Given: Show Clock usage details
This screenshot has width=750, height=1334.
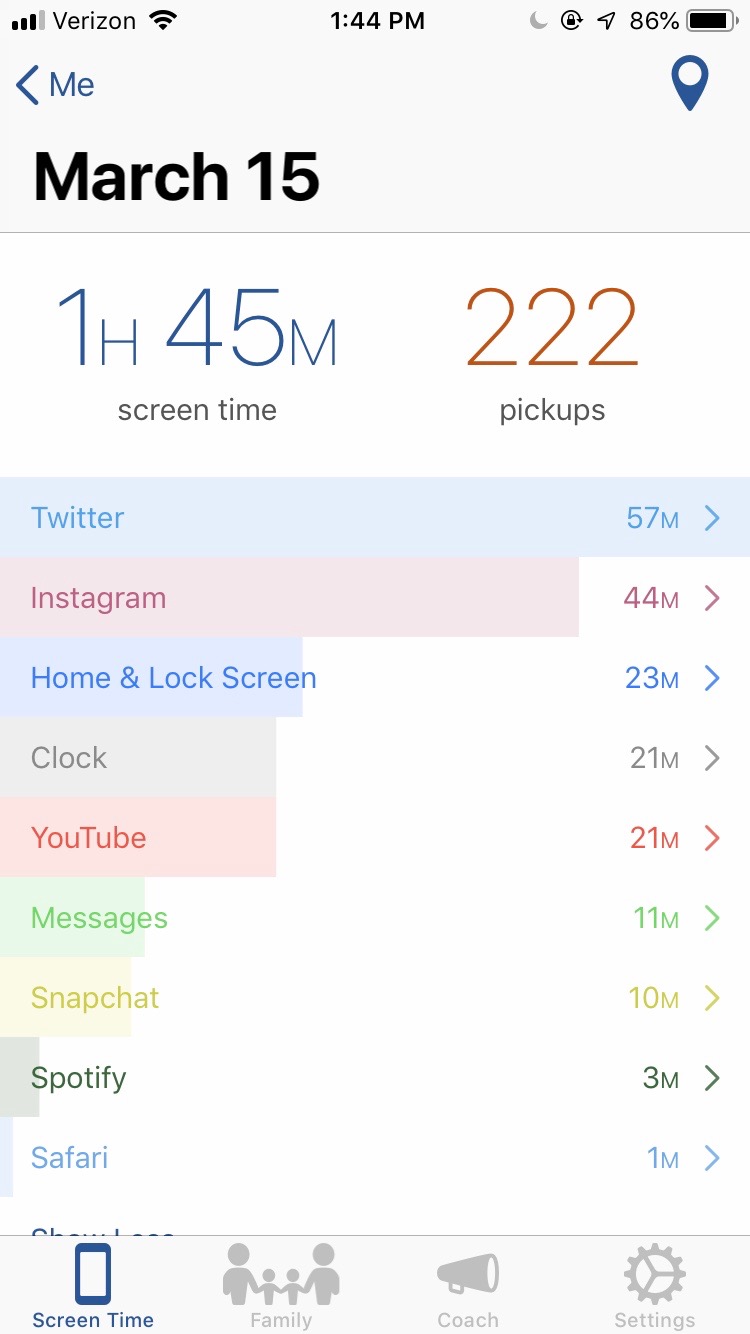Looking at the screenshot, I should coord(375,758).
